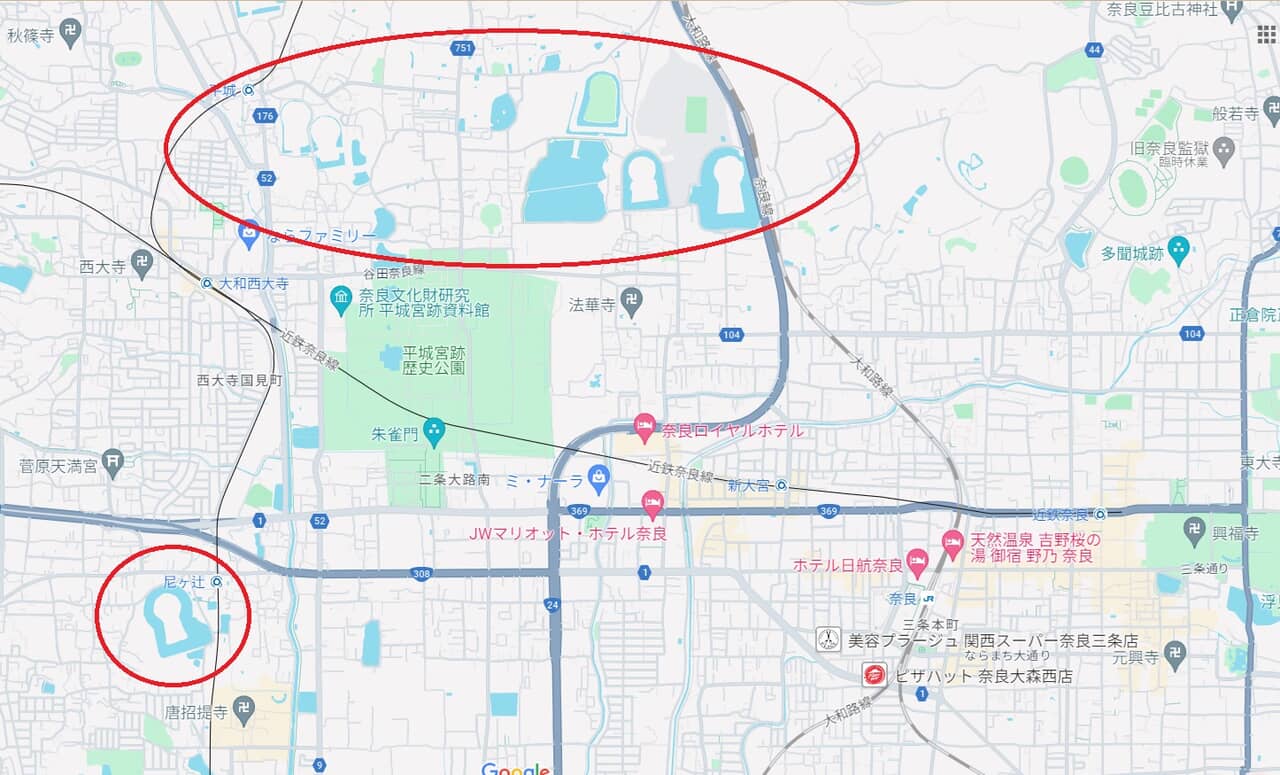Open the 菅原天満宮 shrine marker
This screenshot has height=775, width=1280.
[113, 463]
